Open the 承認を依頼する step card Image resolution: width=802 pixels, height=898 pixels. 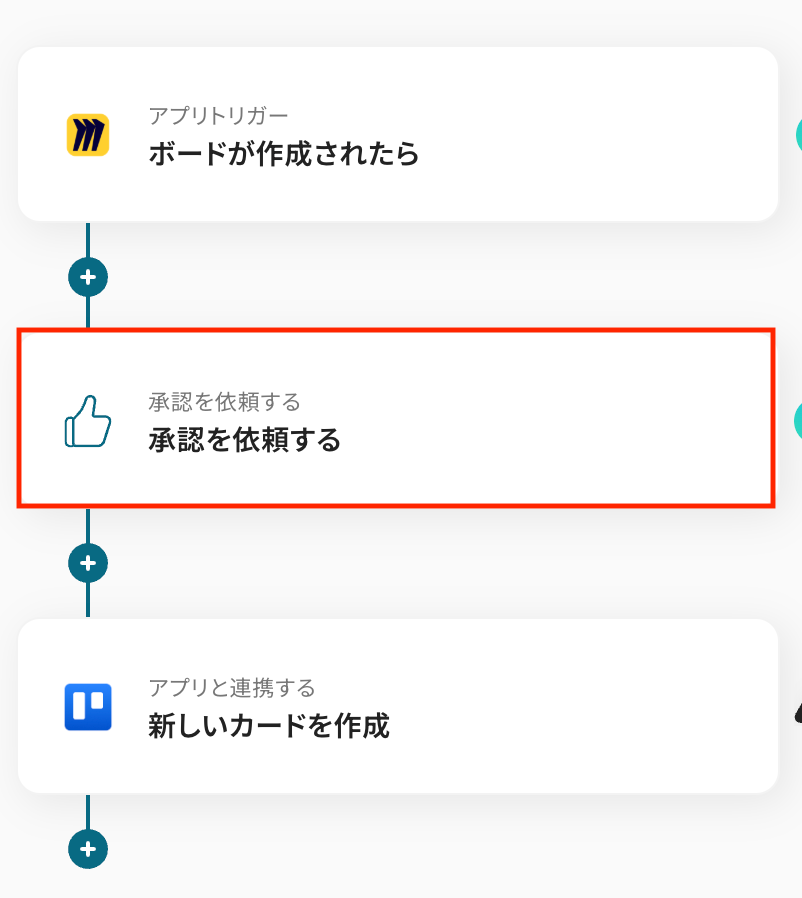tap(397, 419)
